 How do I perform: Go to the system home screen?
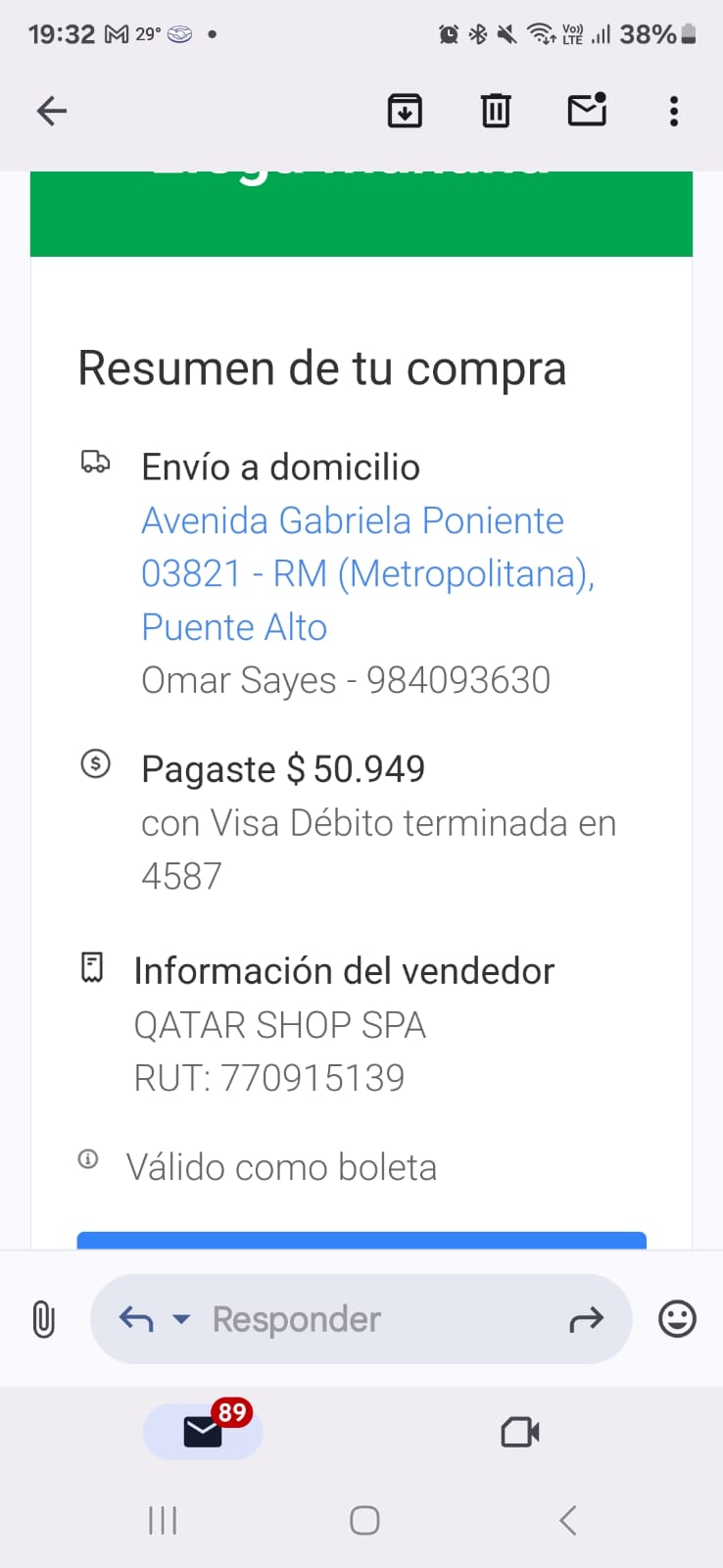(x=364, y=1520)
